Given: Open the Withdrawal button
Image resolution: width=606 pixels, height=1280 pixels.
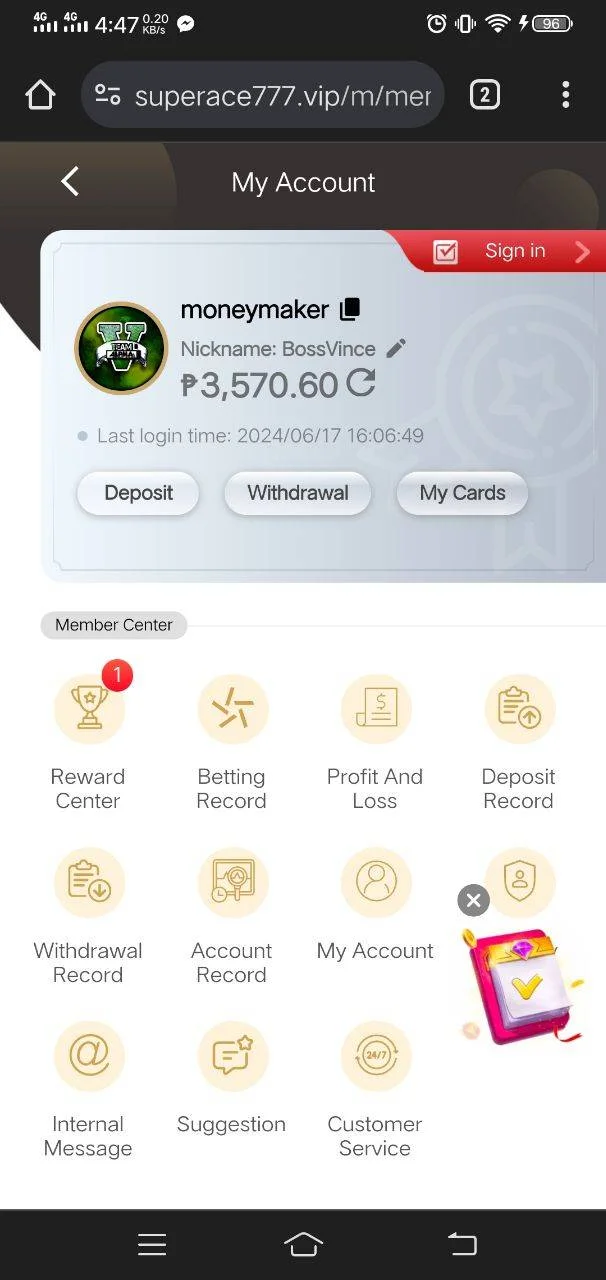Looking at the screenshot, I should point(298,493).
